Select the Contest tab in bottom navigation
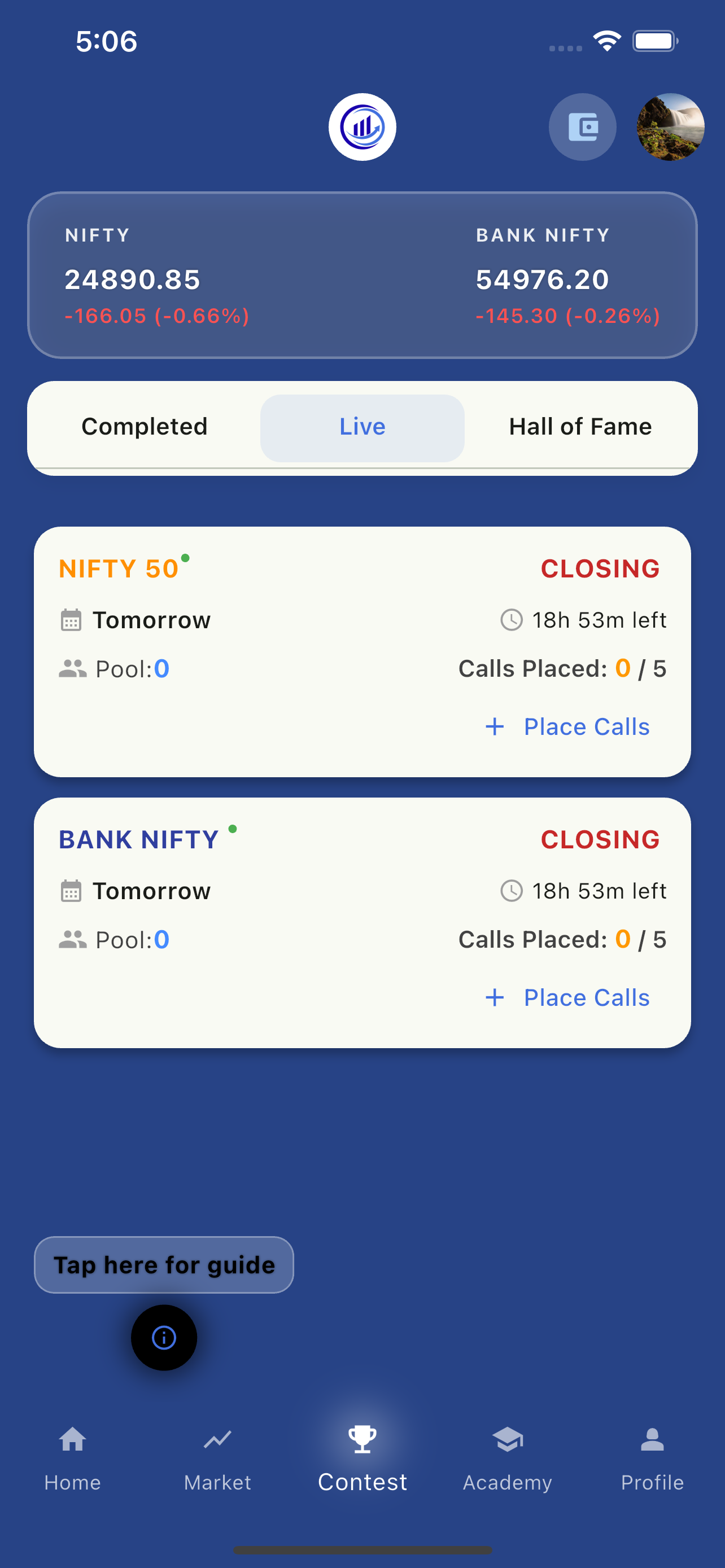The width and height of the screenshot is (725, 1568). (x=362, y=1458)
